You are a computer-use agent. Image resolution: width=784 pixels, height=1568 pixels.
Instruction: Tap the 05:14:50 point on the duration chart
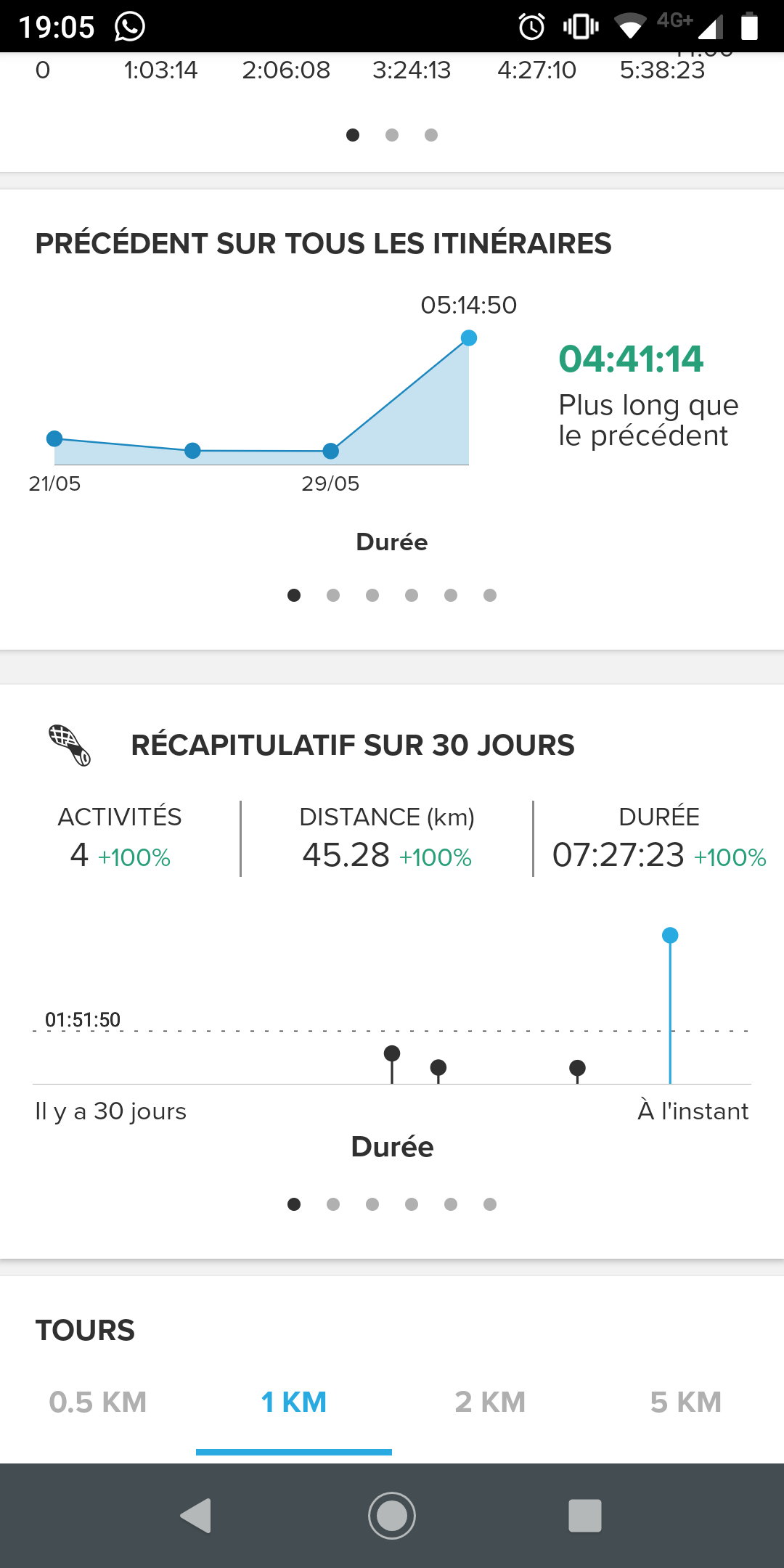click(x=469, y=338)
